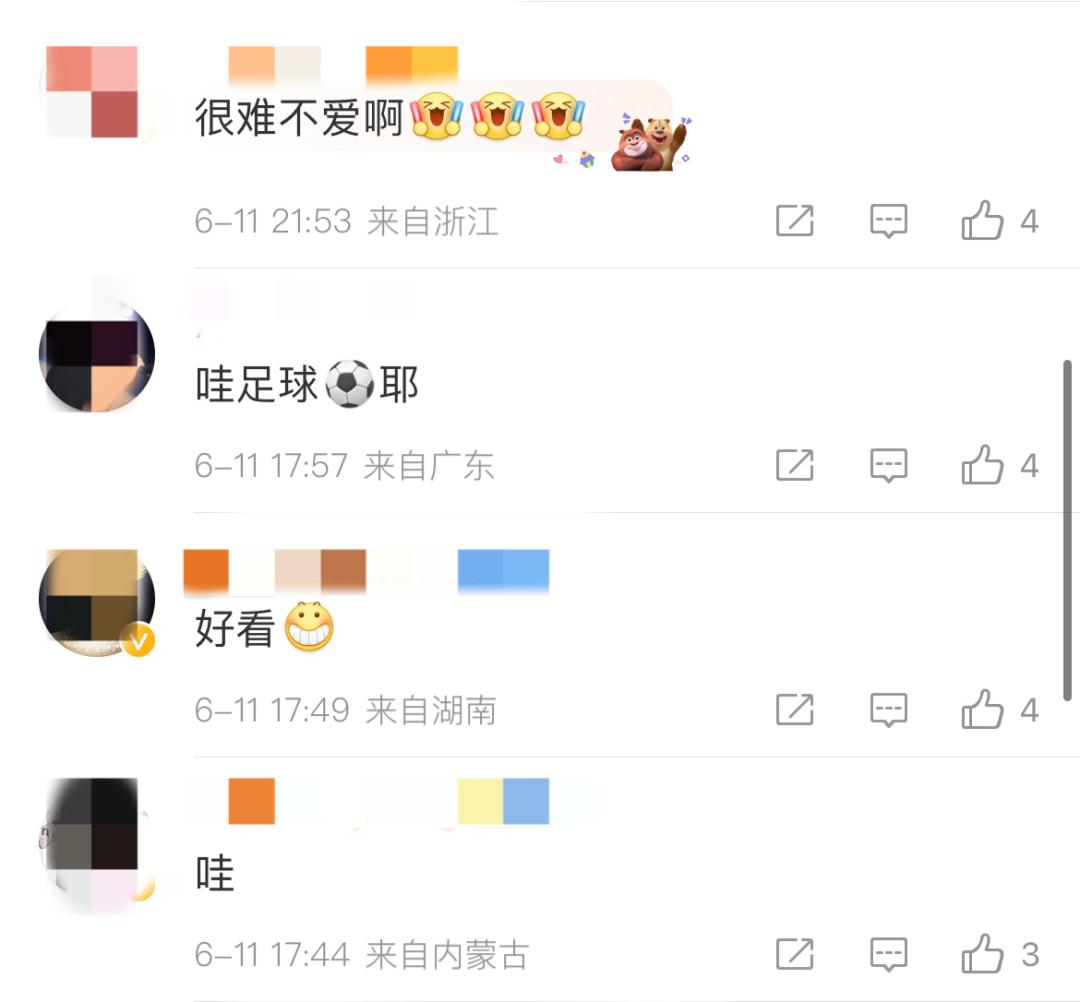Viewport: 1080px width, 1002px height.
Task: Reply to the 哇 comment from 内蒙古
Action: click(x=888, y=954)
